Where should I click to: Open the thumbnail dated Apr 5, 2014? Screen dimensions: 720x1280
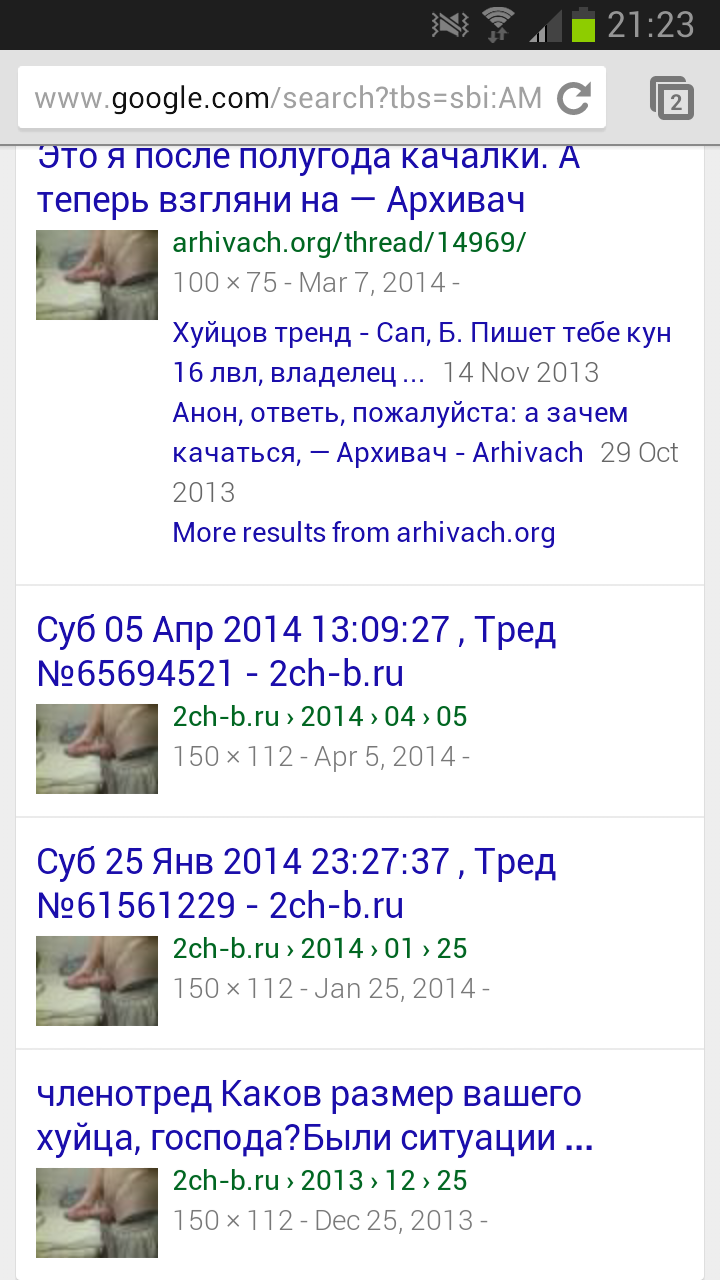pyautogui.click(x=97, y=749)
